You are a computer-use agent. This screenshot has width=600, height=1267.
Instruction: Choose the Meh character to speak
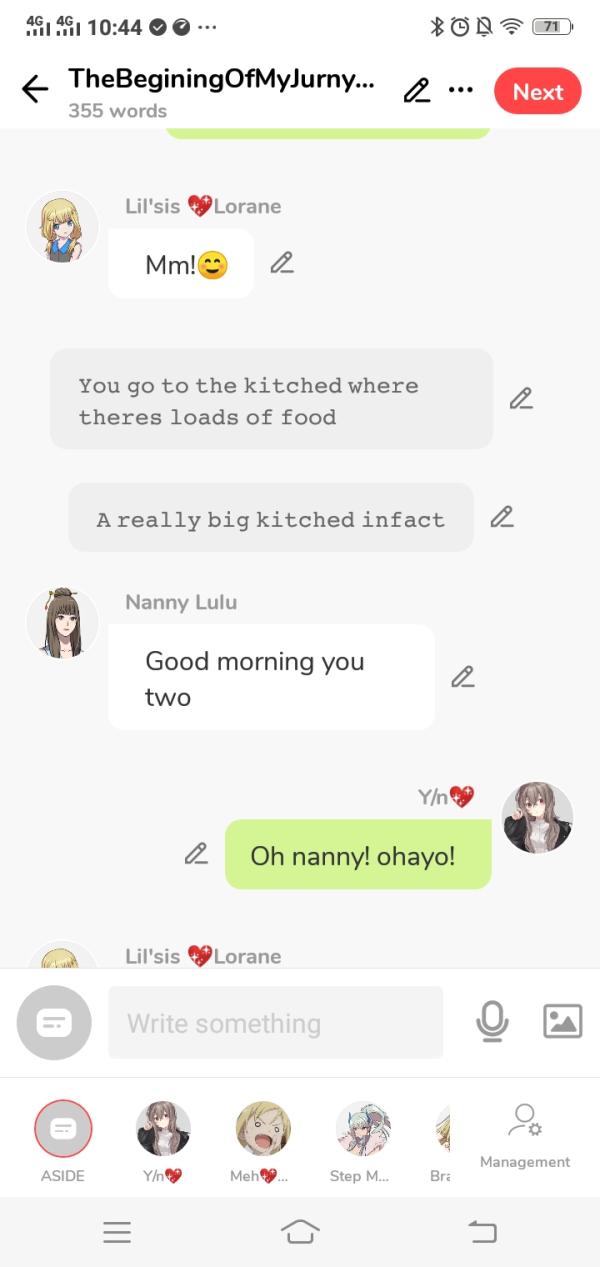(262, 1129)
